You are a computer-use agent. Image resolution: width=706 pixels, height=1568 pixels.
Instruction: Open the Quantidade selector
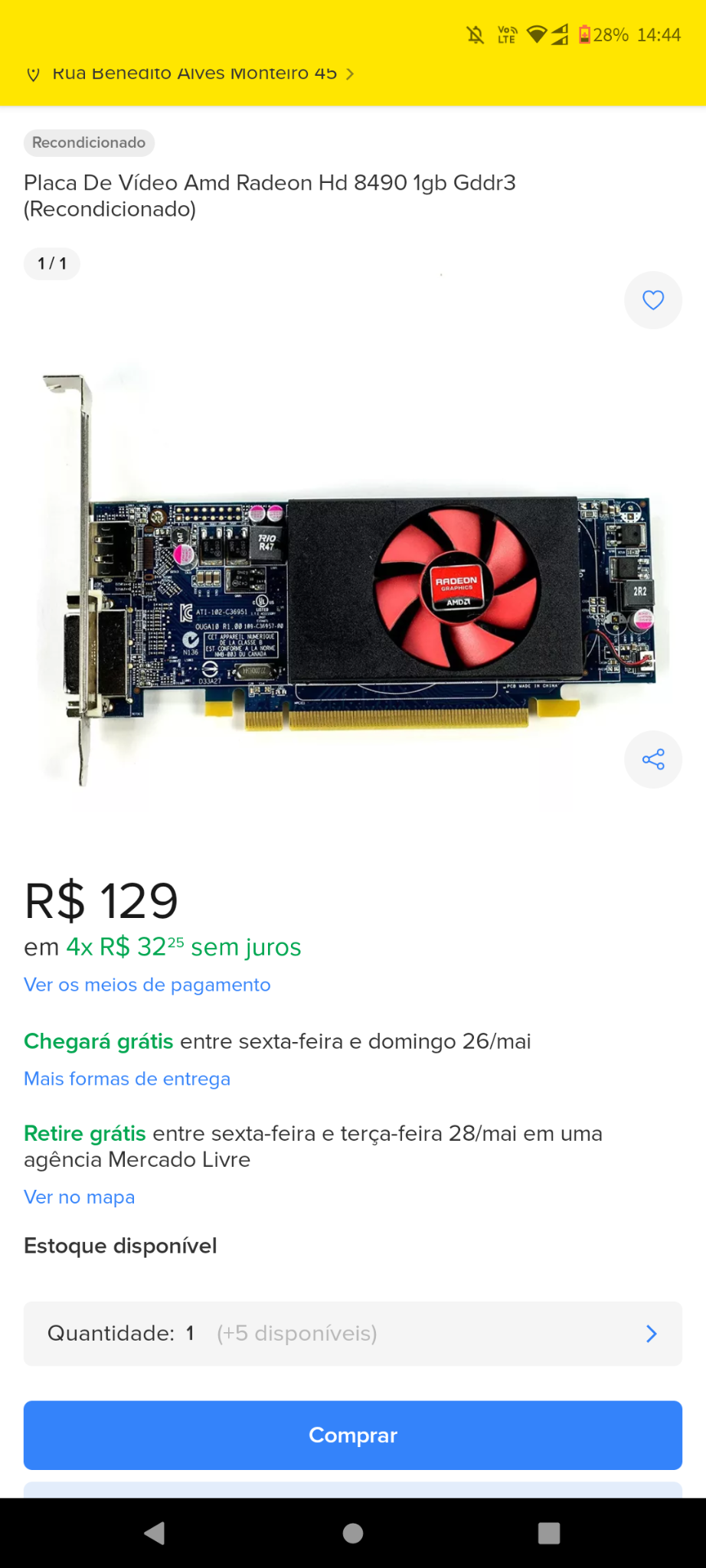pos(353,1334)
